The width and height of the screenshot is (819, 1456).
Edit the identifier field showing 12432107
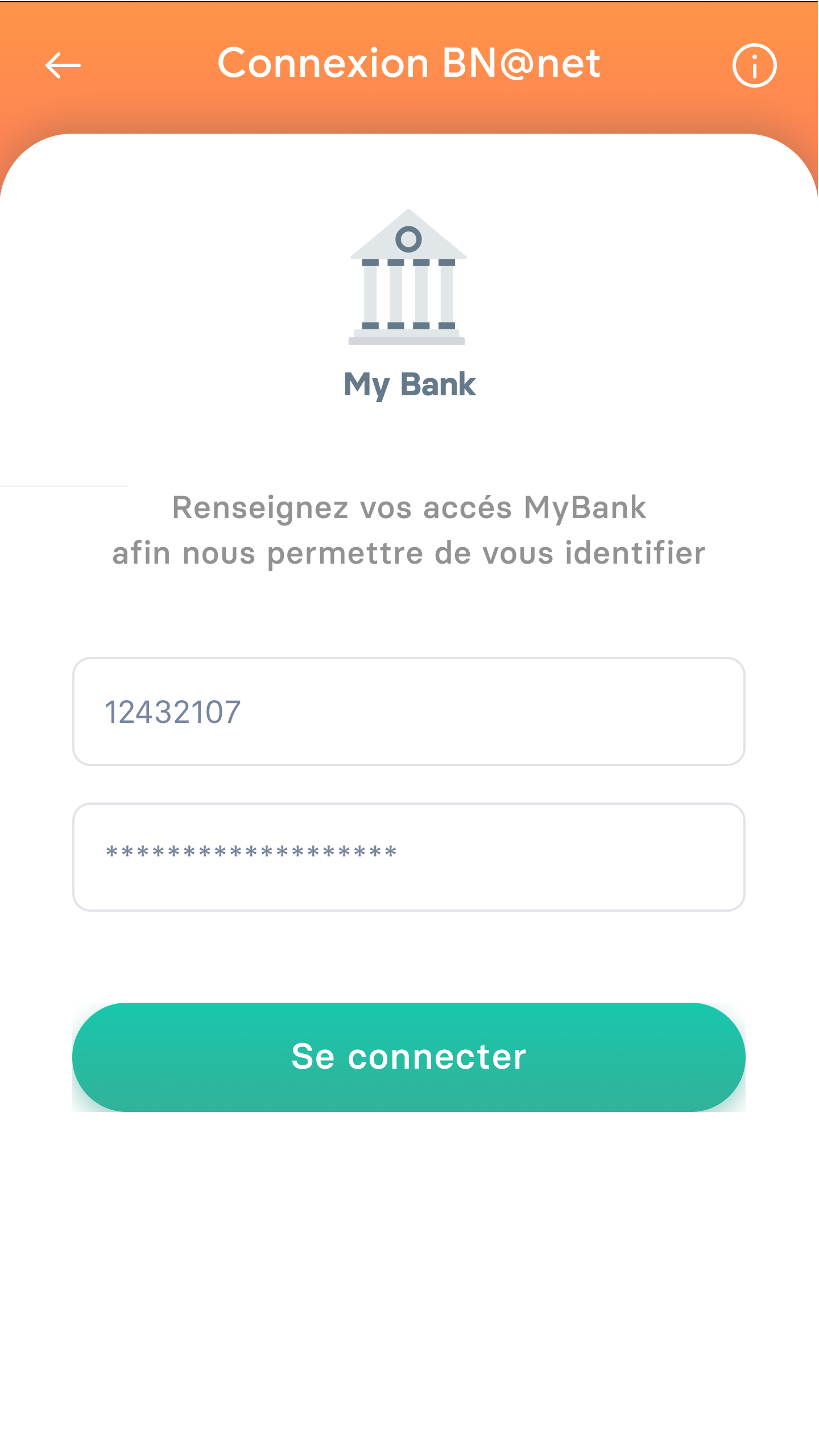(x=408, y=712)
